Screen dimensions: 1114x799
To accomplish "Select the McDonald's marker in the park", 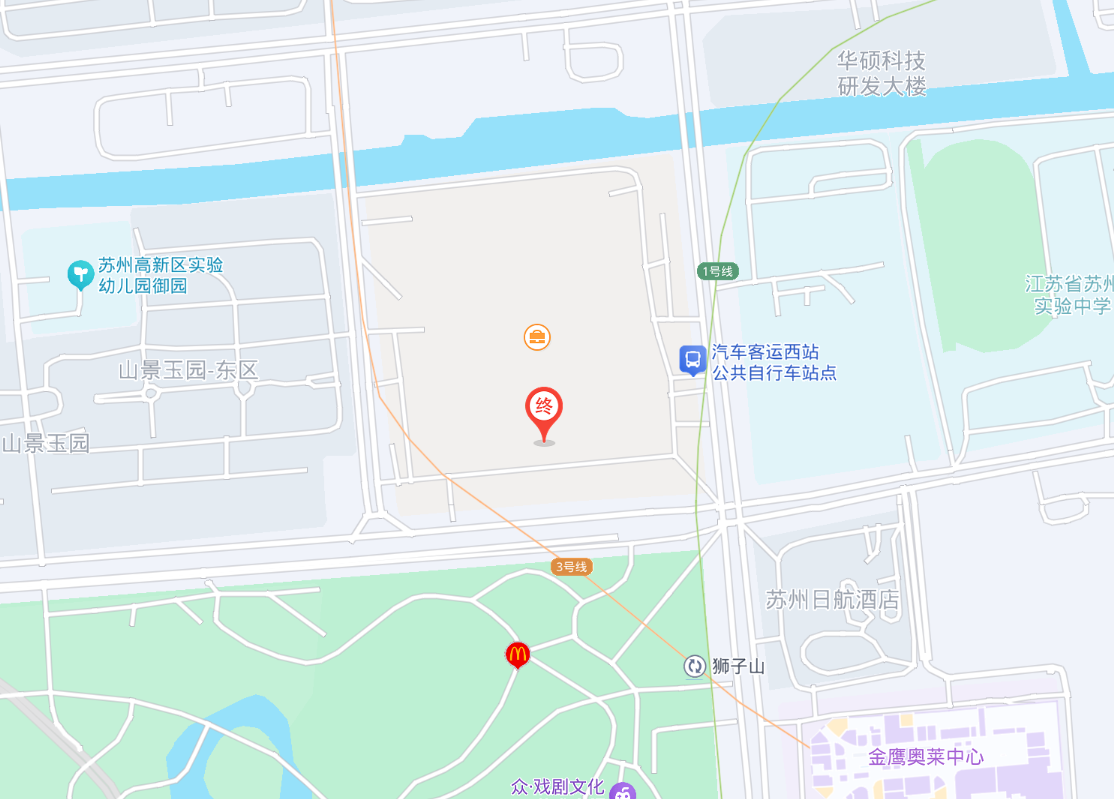I will click(x=517, y=655).
